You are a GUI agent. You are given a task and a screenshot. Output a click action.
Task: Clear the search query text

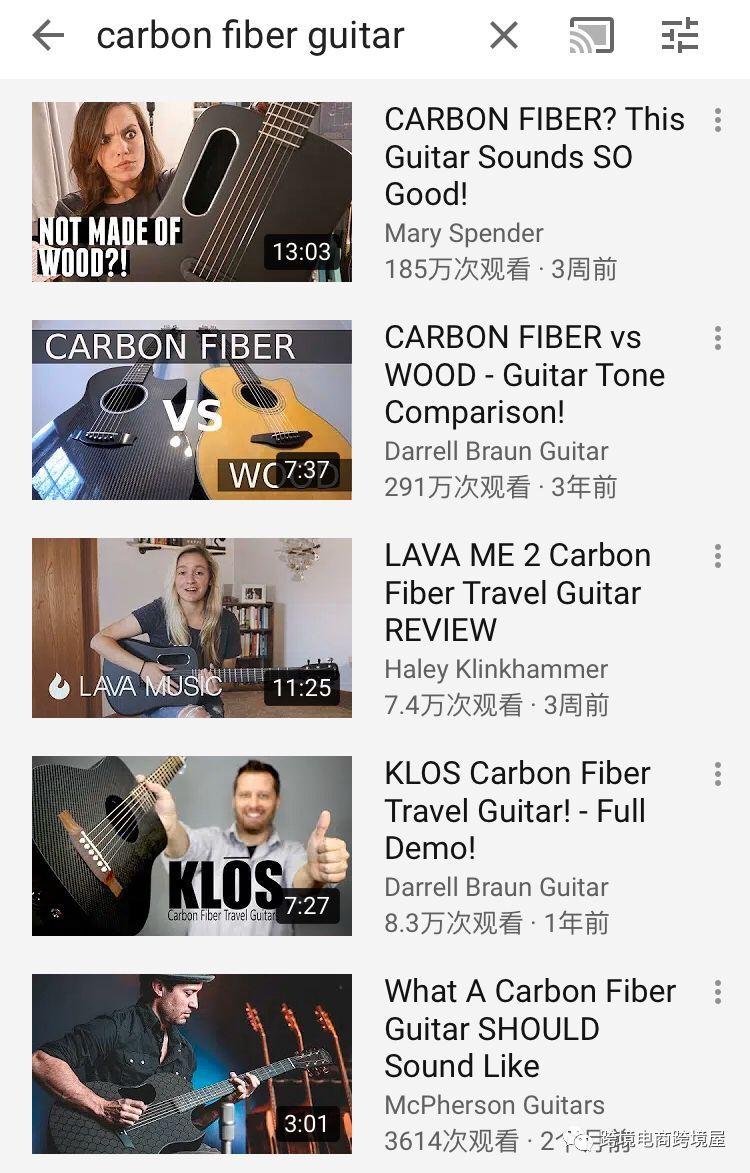pyautogui.click(x=504, y=36)
